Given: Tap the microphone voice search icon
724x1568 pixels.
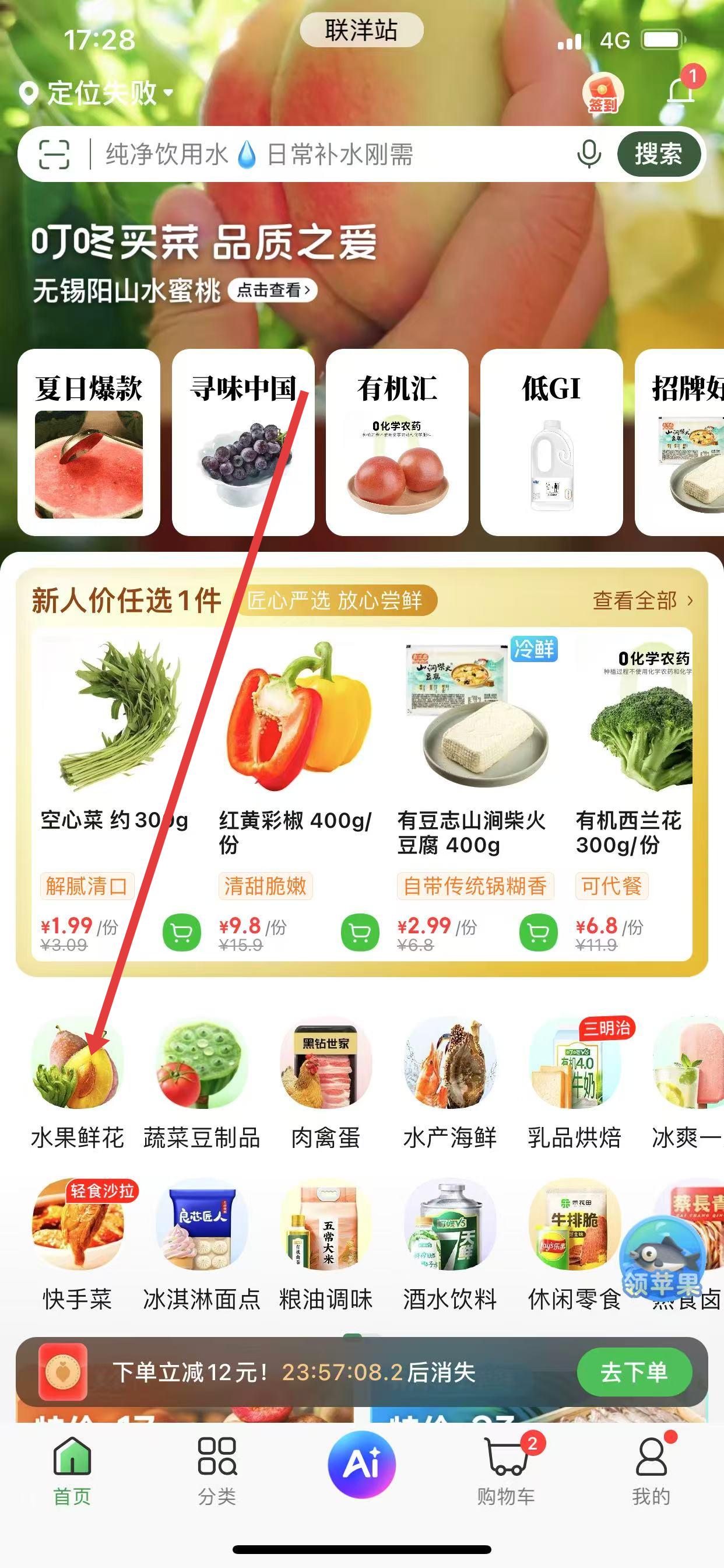Looking at the screenshot, I should click(x=588, y=154).
